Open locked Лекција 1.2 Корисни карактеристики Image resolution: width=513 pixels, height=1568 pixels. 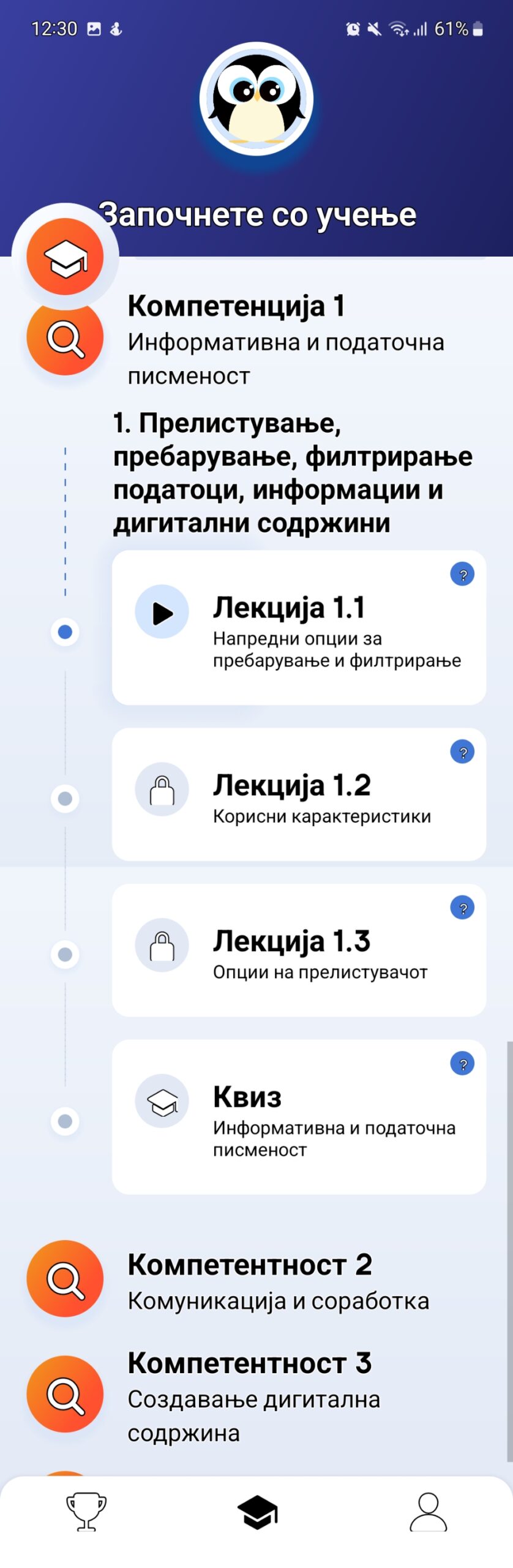pos(298,794)
